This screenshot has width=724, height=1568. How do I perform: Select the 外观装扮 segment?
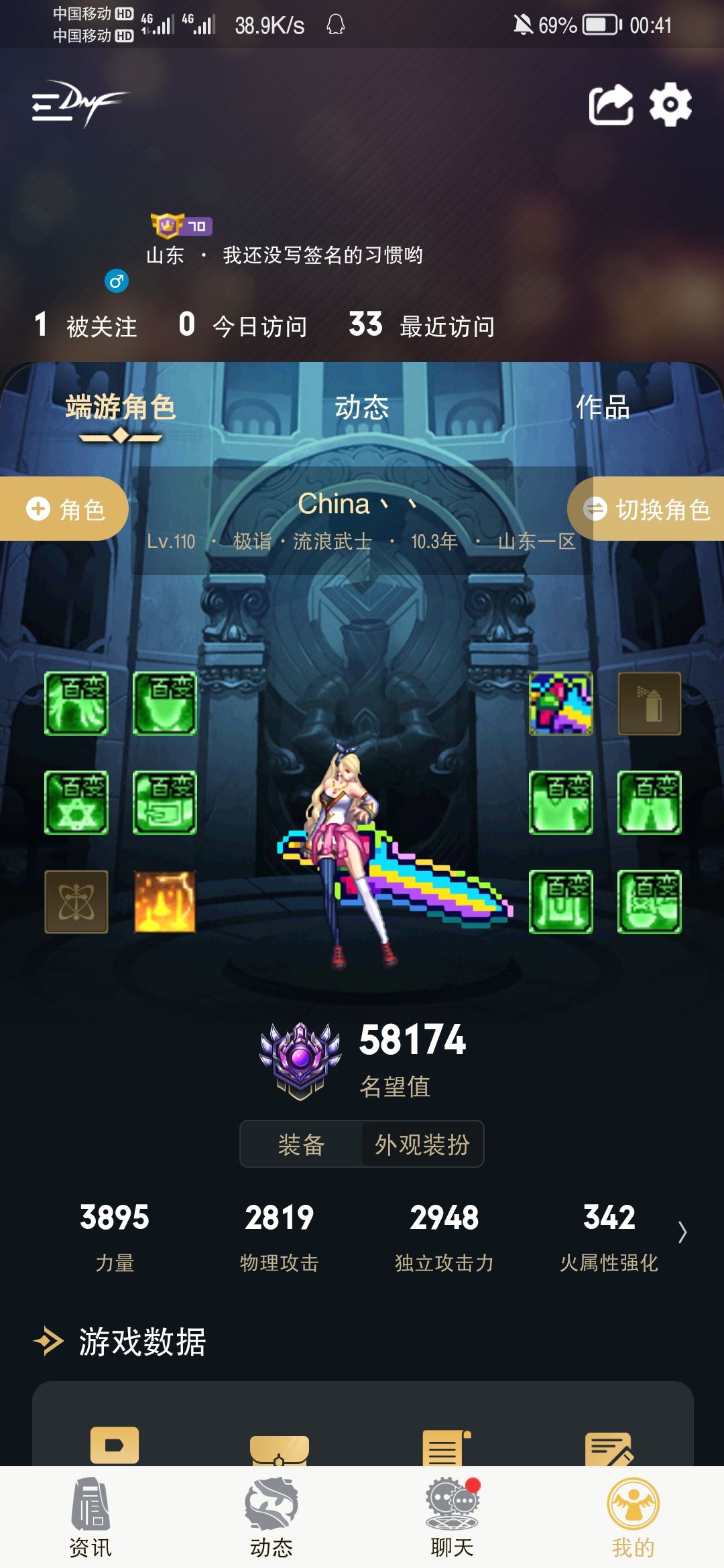tap(422, 1145)
